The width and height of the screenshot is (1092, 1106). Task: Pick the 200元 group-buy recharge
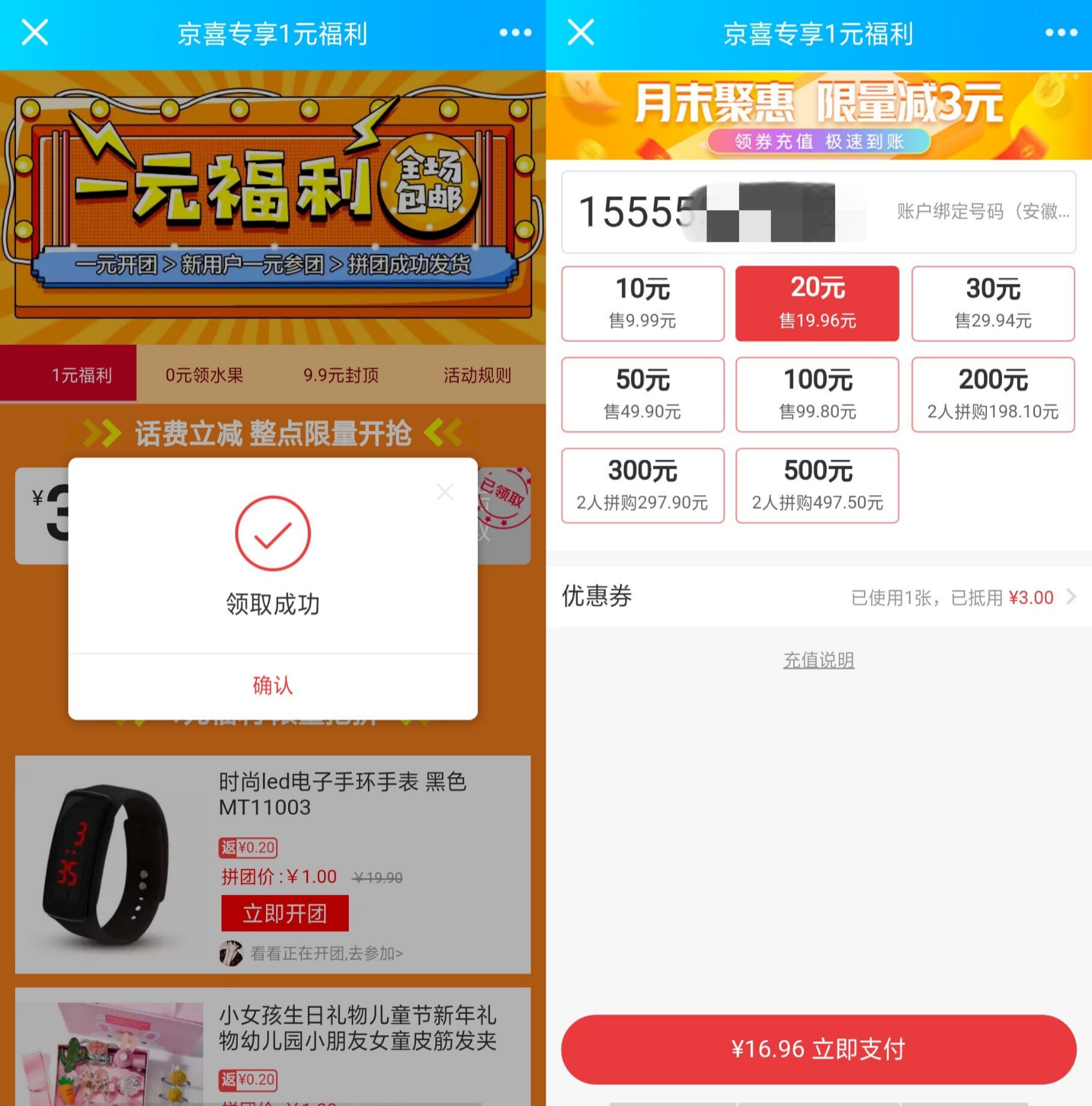pyautogui.click(x=993, y=394)
